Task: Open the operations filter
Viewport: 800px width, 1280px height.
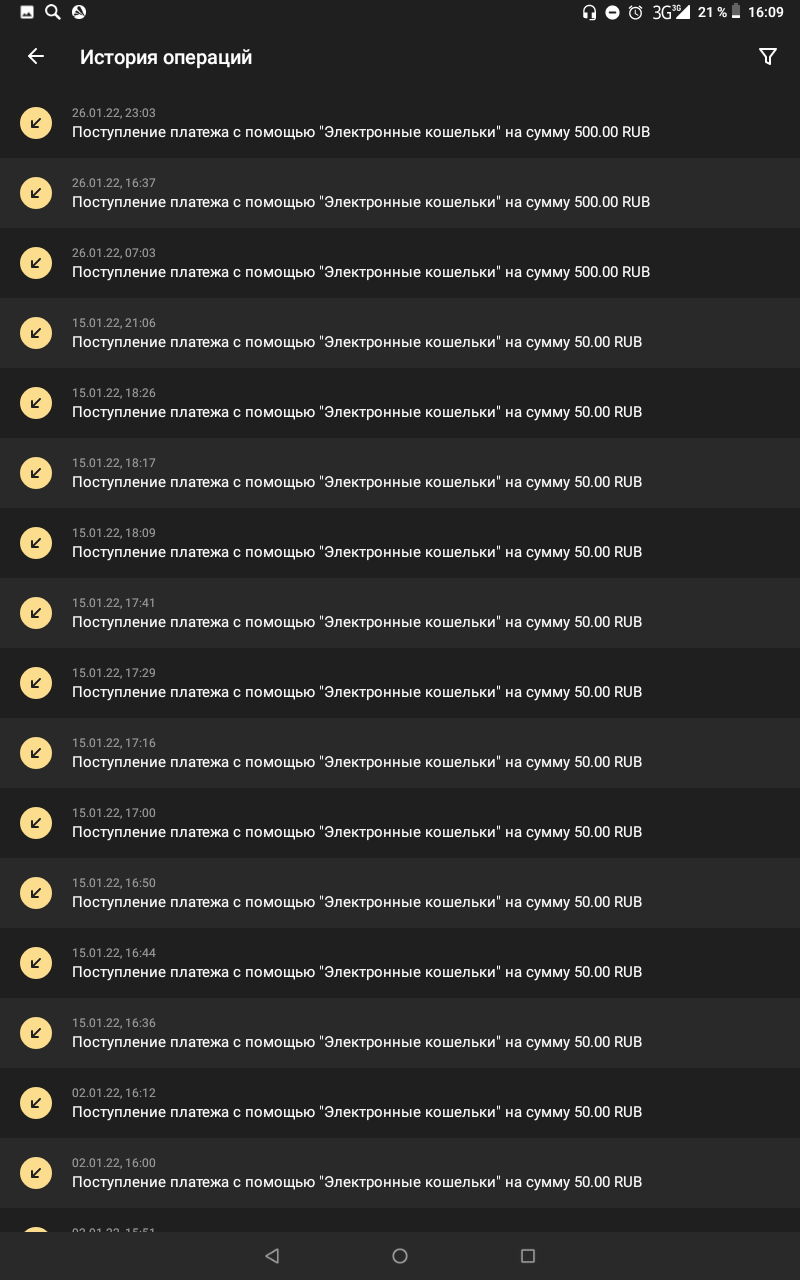Action: [768, 57]
